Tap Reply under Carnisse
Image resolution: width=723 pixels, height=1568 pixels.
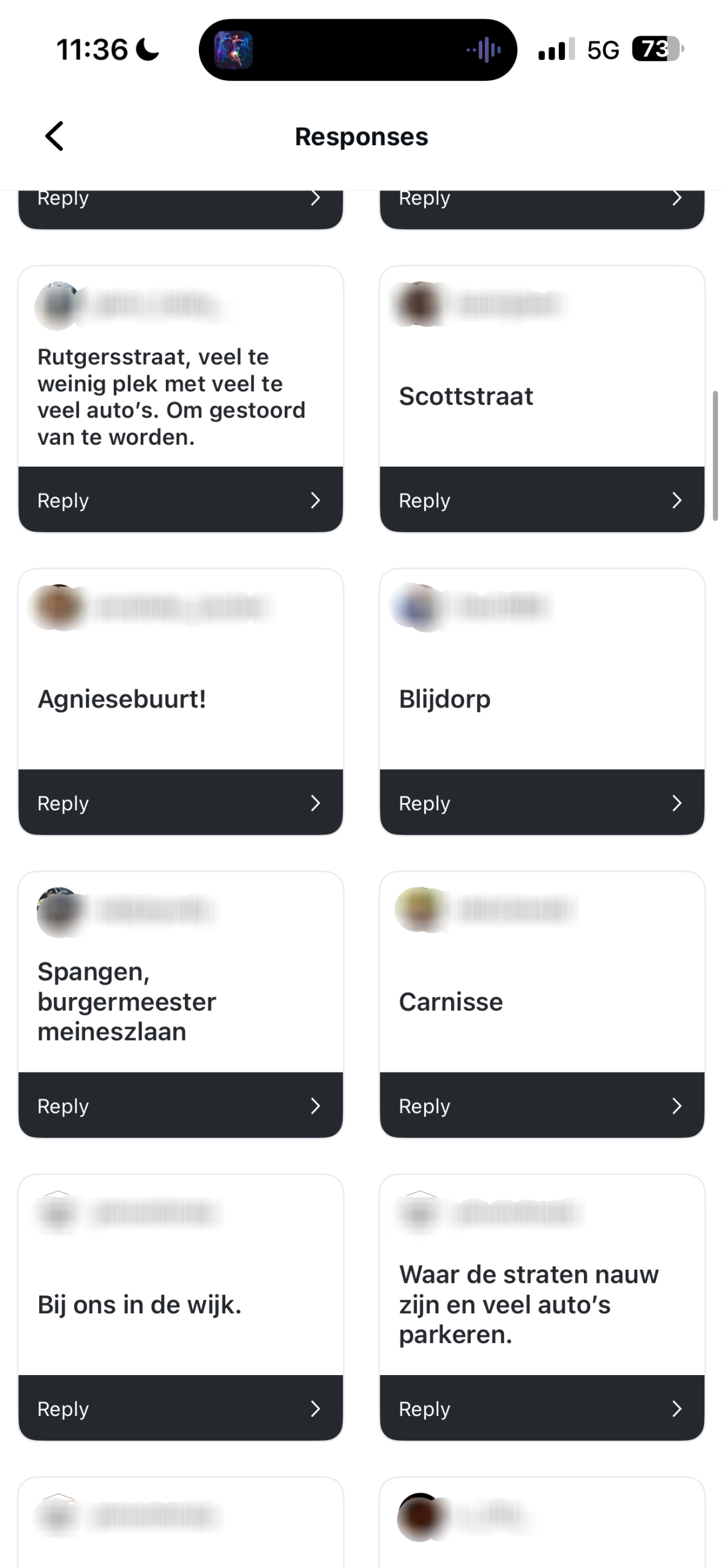(x=541, y=1106)
